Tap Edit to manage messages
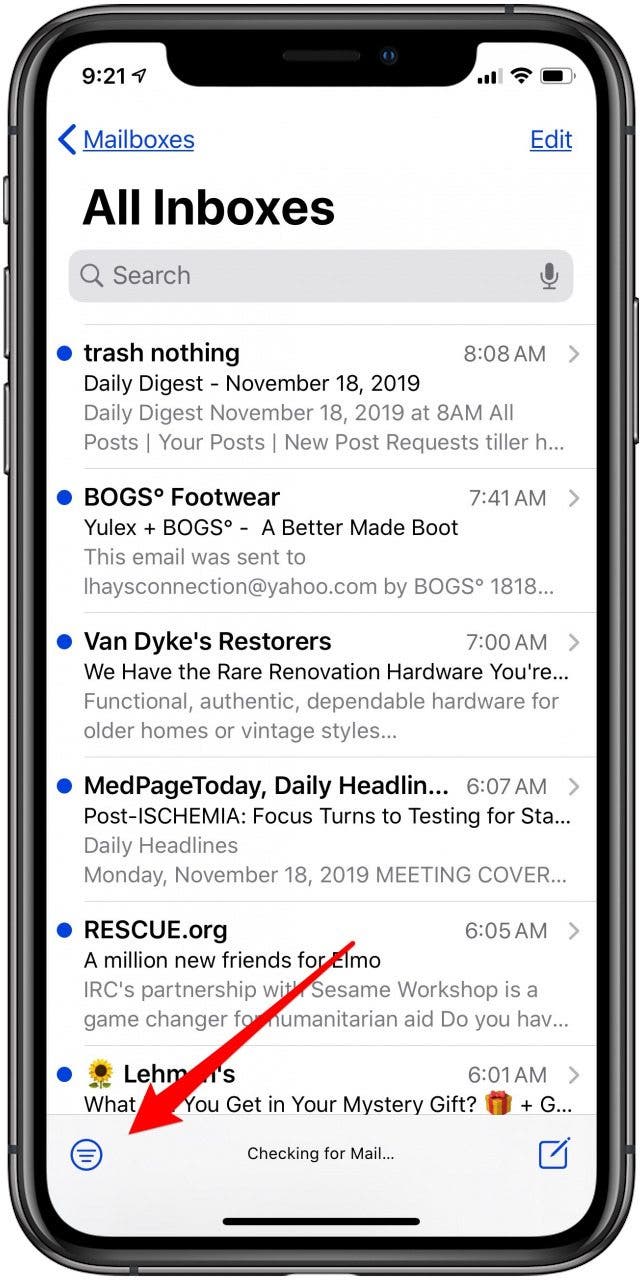Screen dimensions: 642x1280 [551, 139]
